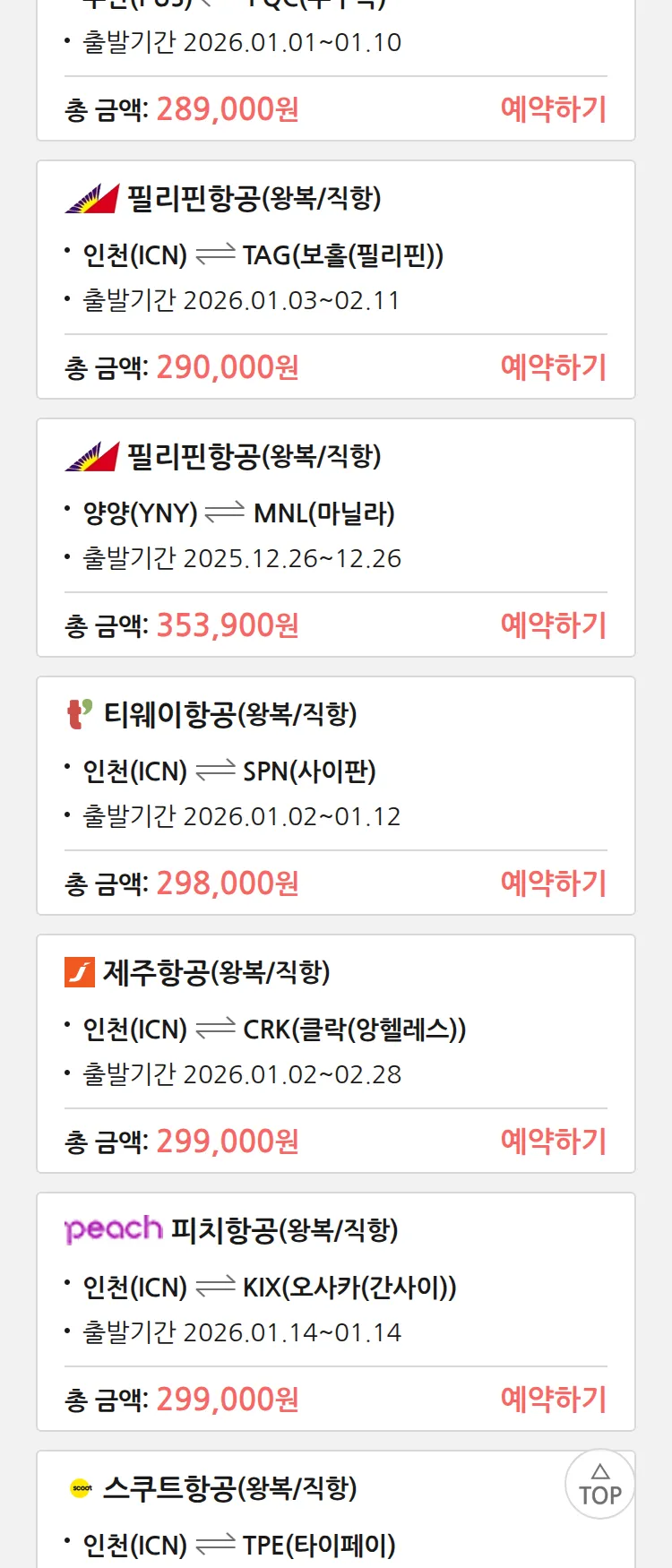The image size is (672, 1568).
Task: Reserve the 양양 to MNL 마닐라 flight
Action: point(553,625)
